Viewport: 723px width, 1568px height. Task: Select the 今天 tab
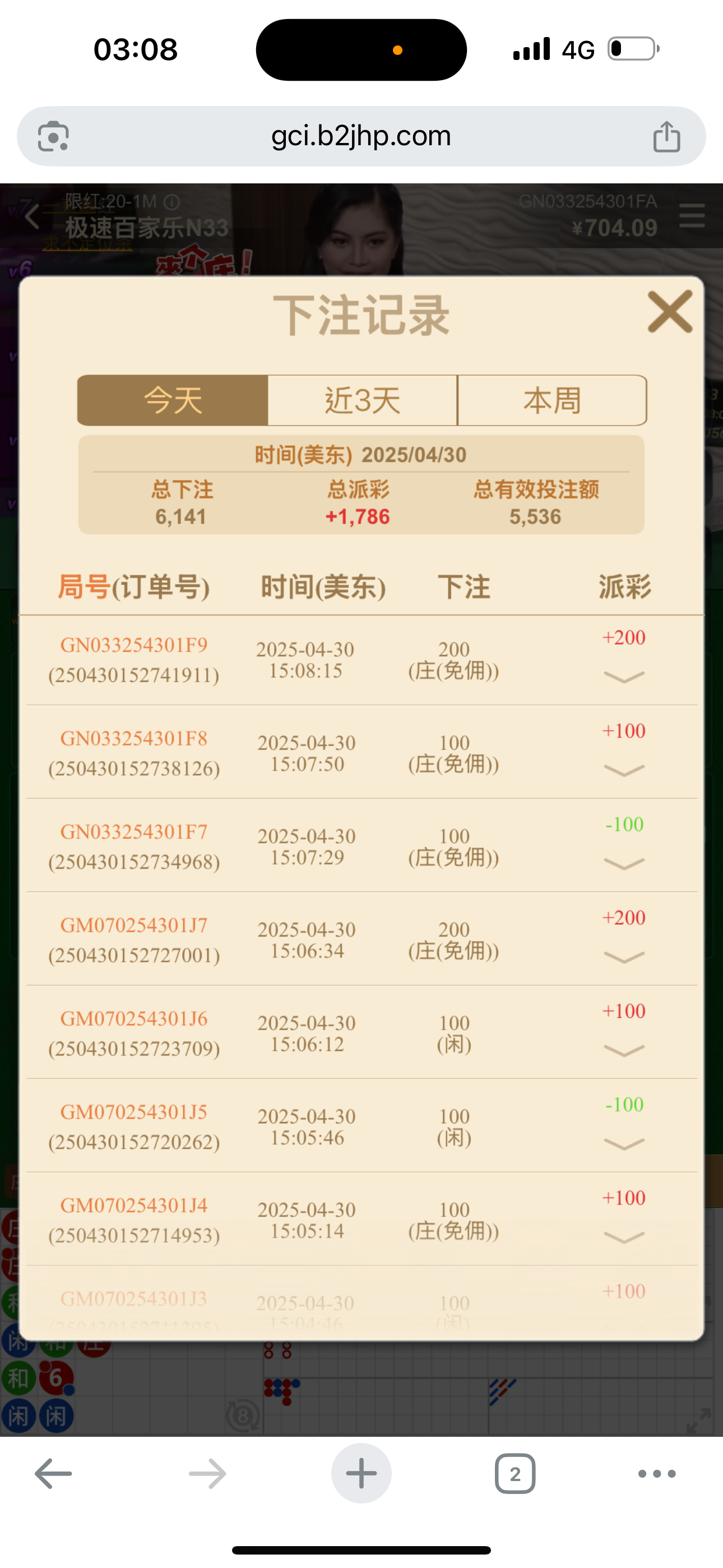coord(173,400)
